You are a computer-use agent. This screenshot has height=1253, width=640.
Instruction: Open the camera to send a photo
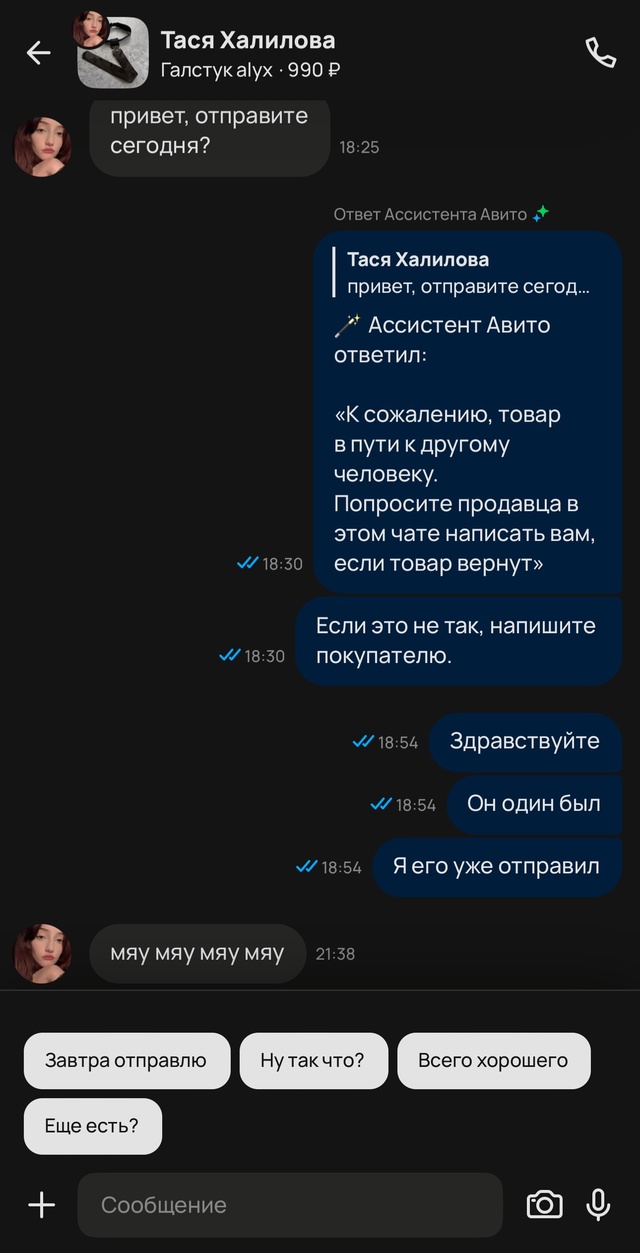544,1205
